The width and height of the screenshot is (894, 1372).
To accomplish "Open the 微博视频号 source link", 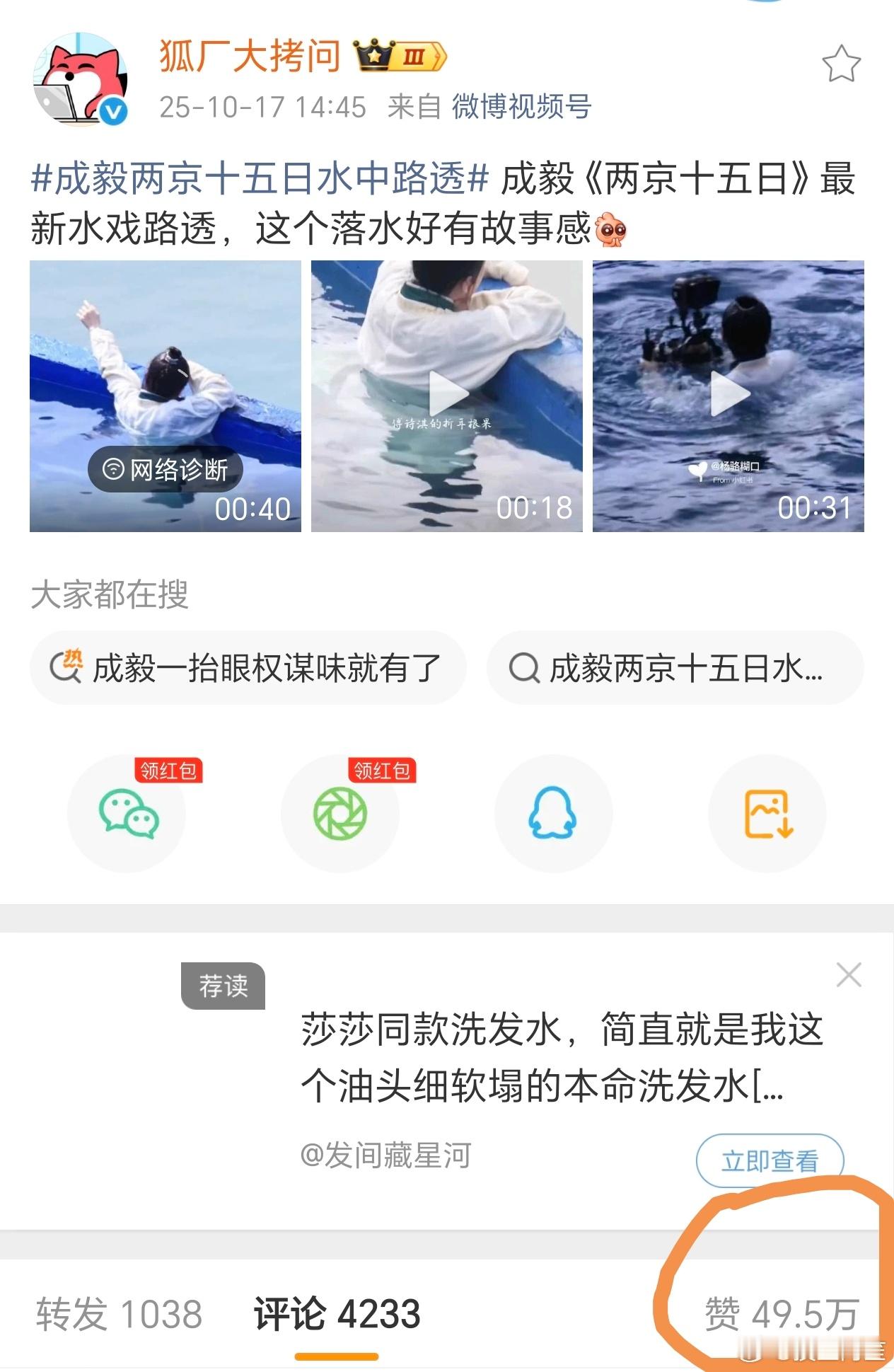I will (521, 107).
